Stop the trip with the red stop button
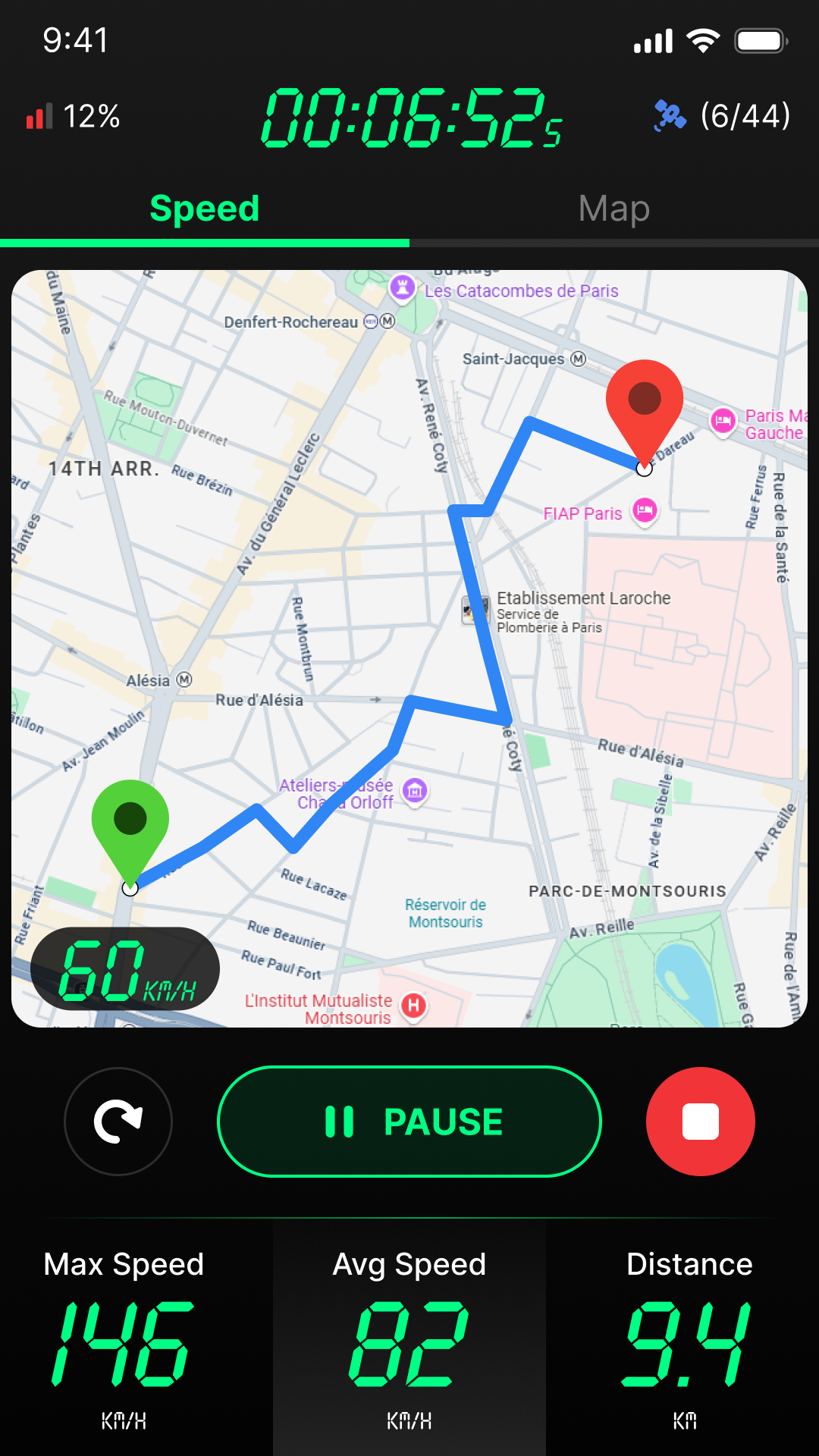This screenshot has height=1456, width=819. point(700,1121)
